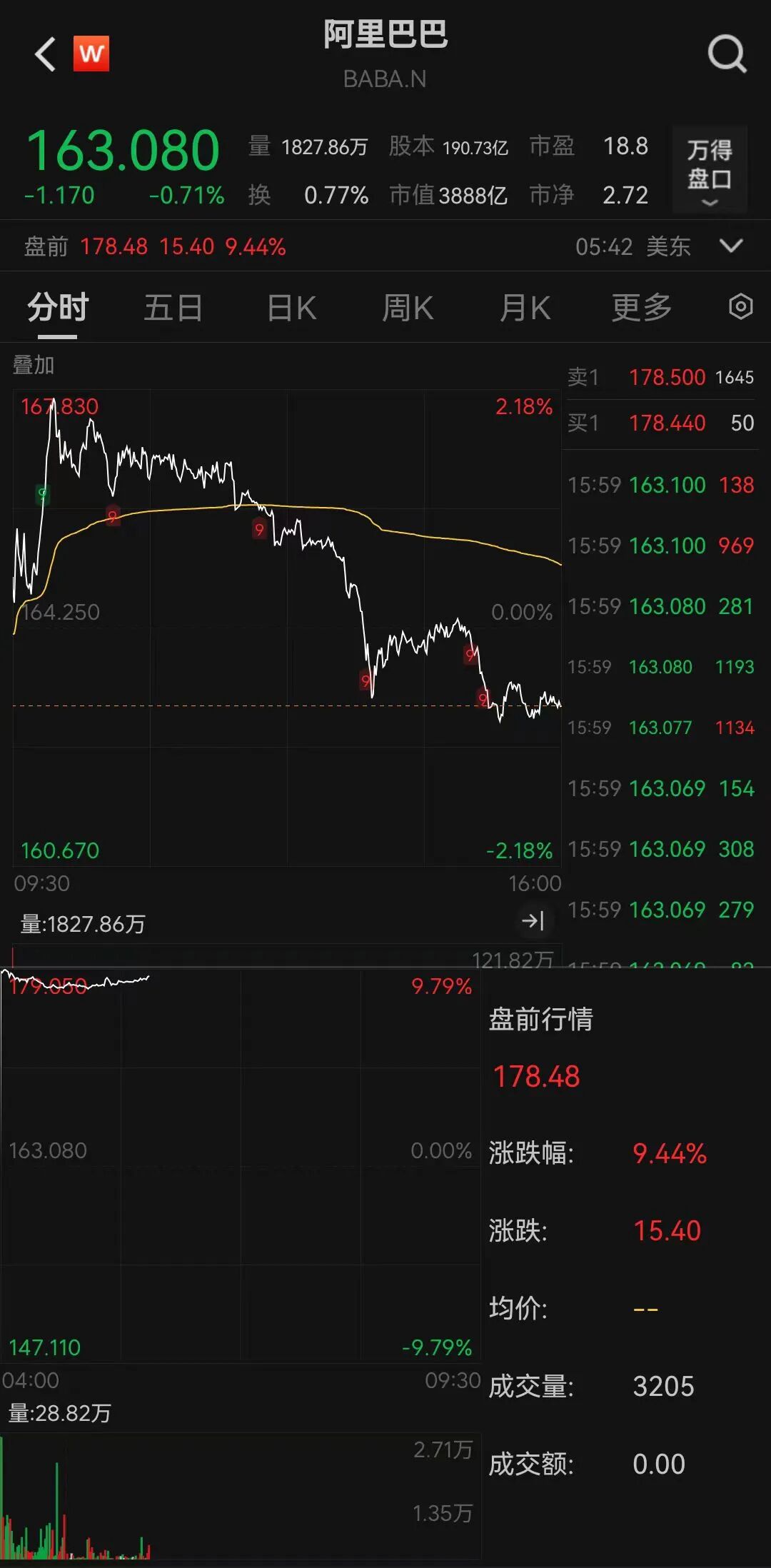Collapse the order panel with the arrow icon
Image resolution: width=771 pixels, height=1568 pixels.
tap(533, 921)
